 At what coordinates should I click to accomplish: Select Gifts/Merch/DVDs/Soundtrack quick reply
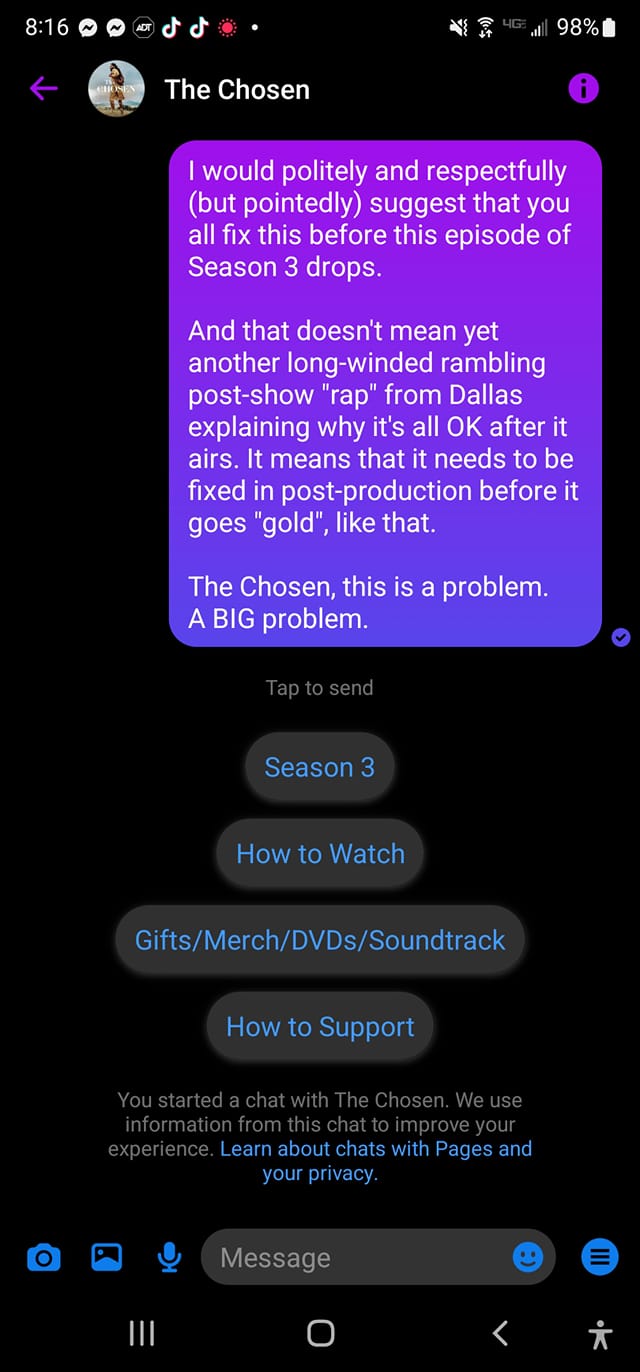pyautogui.click(x=320, y=940)
